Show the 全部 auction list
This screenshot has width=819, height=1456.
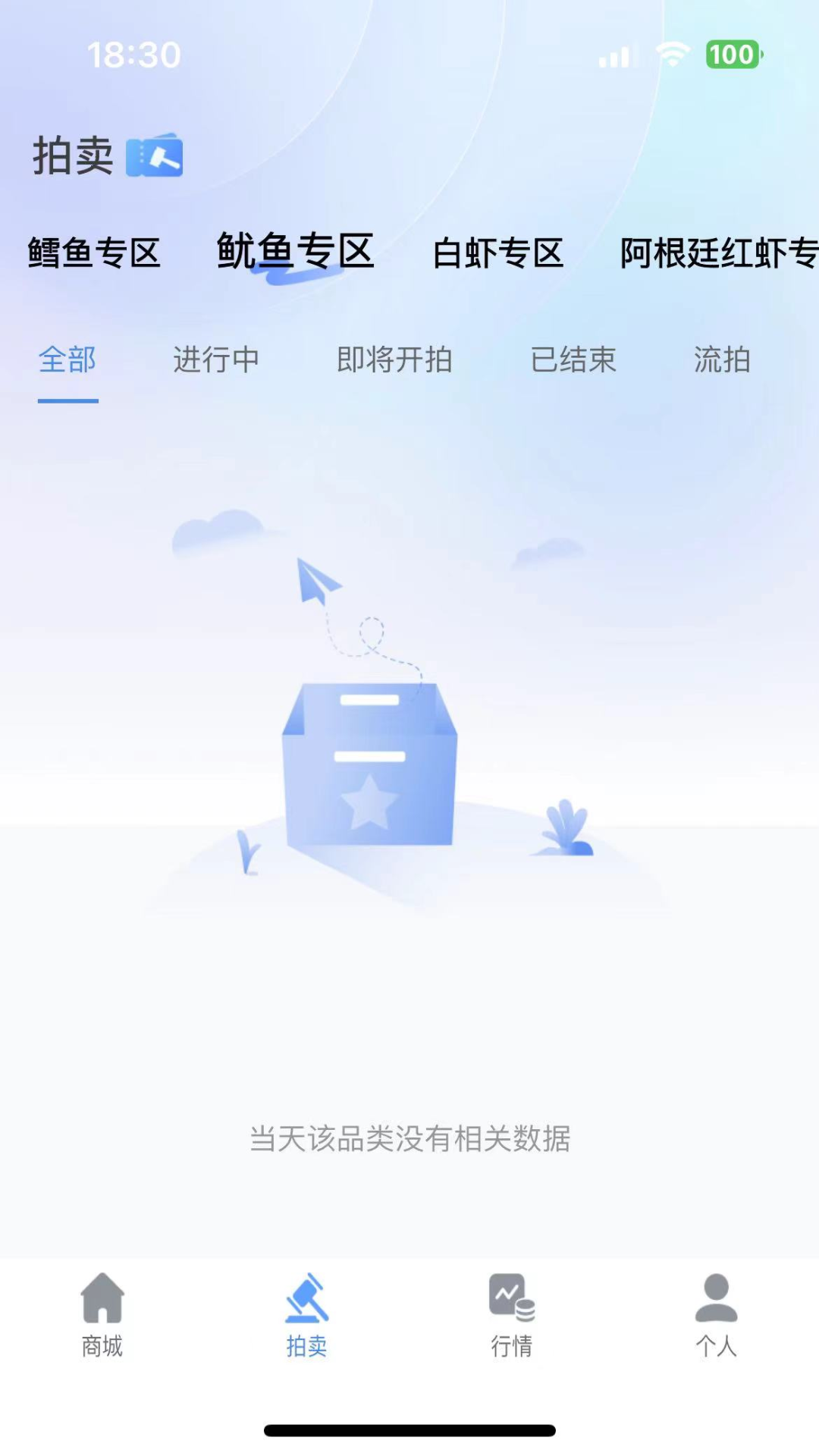pos(67,359)
